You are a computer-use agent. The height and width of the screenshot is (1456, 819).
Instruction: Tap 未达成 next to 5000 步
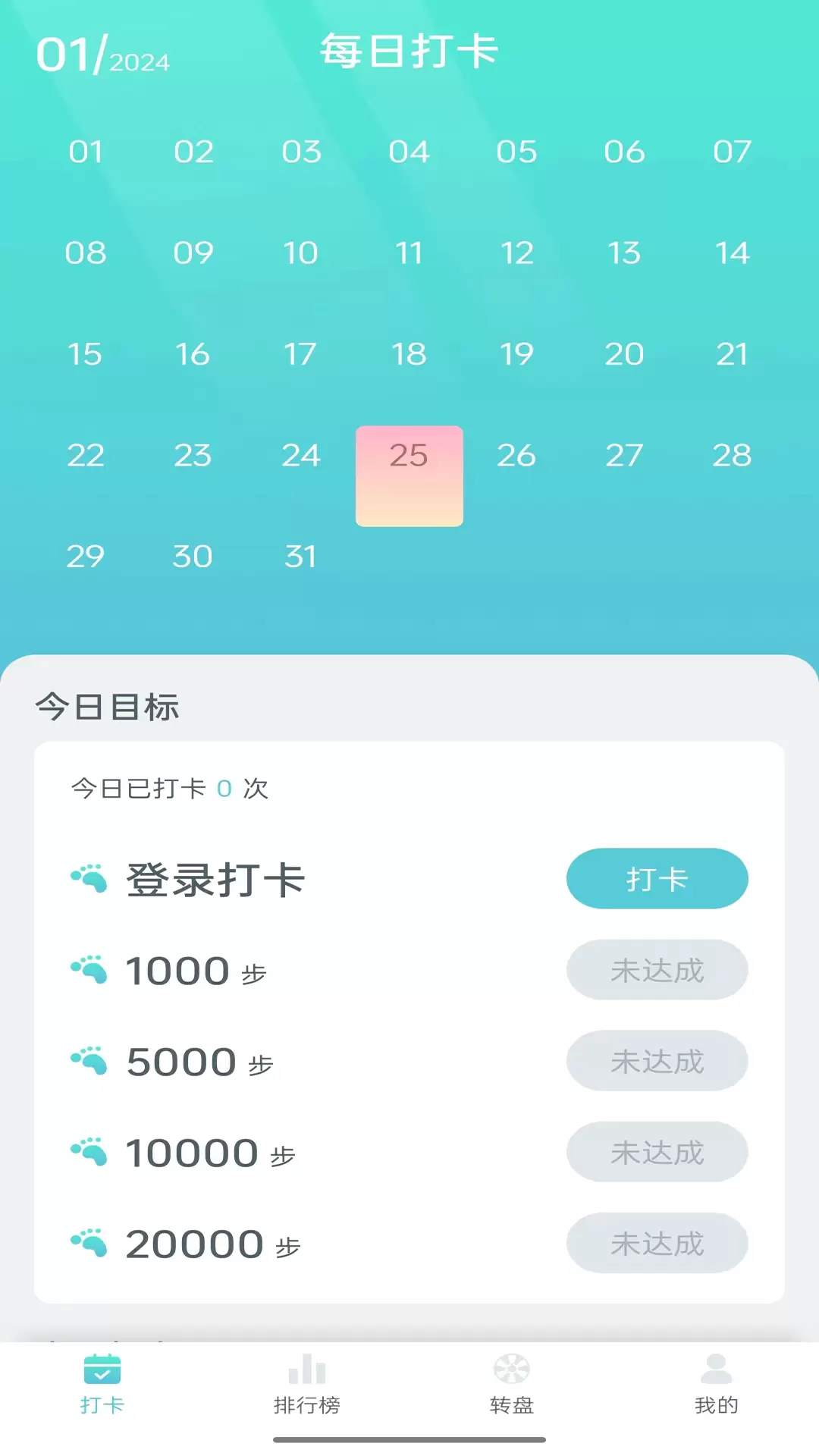click(x=657, y=1061)
